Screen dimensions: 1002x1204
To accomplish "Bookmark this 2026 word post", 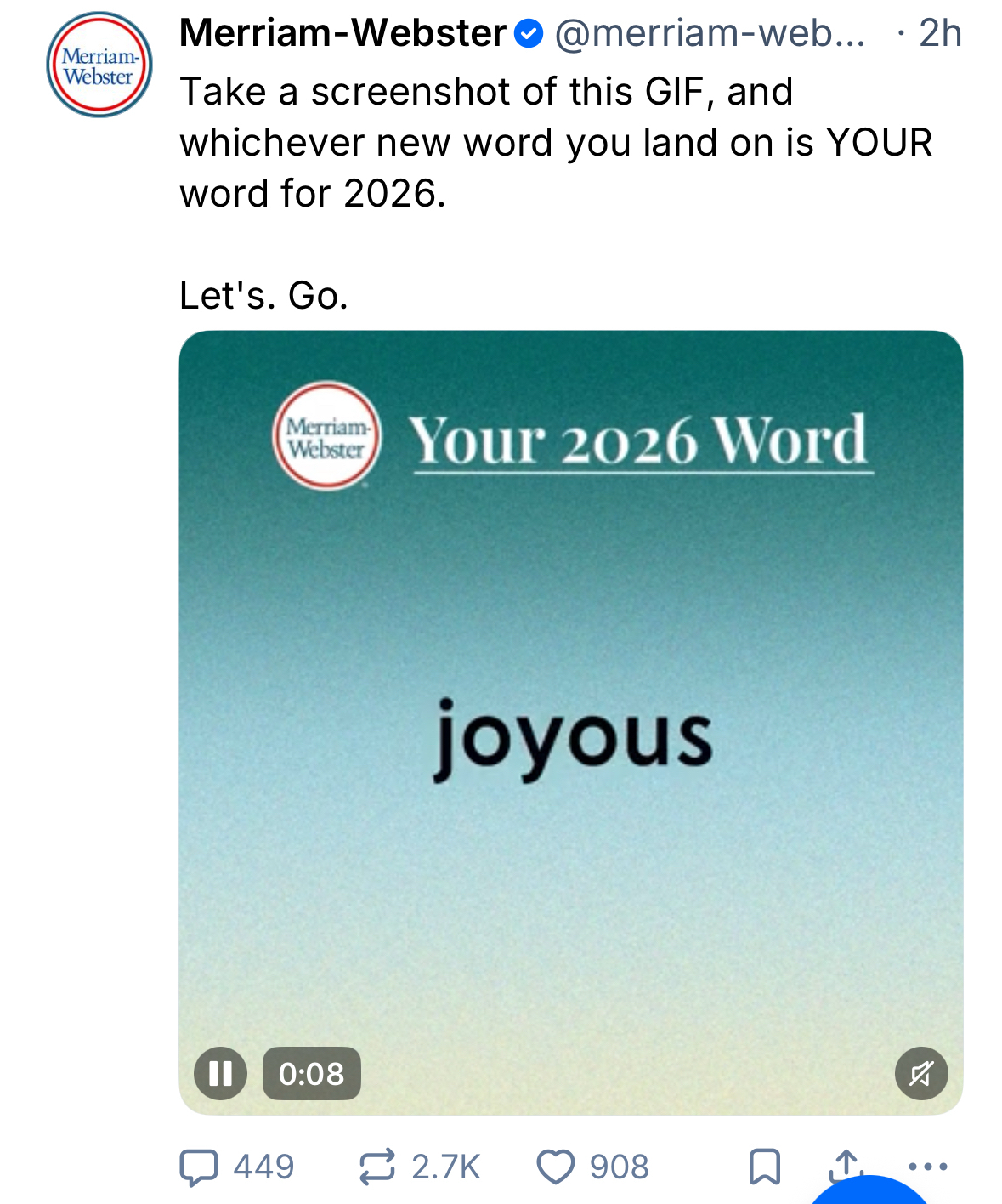I will click(x=764, y=1167).
